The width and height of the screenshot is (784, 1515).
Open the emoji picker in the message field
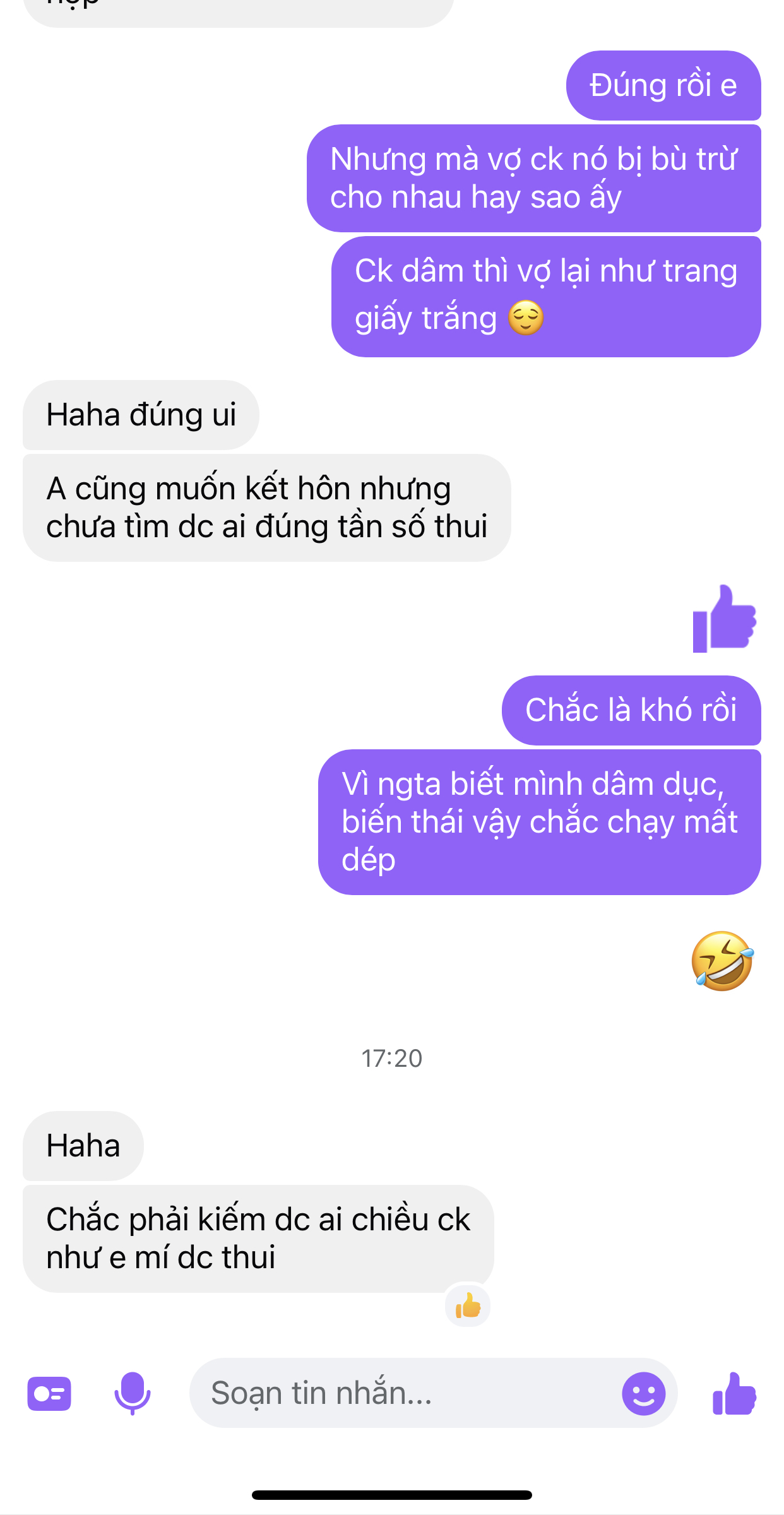pyautogui.click(x=643, y=1393)
